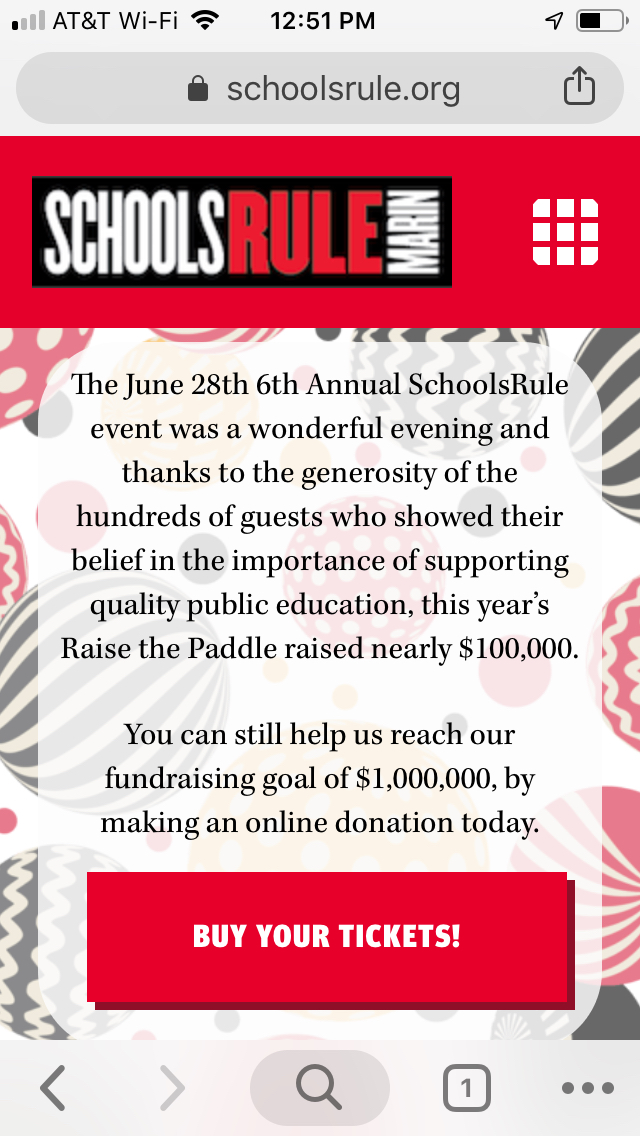Go forward to the next page
The height and width of the screenshot is (1136, 640).
[x=172, y=1087]
